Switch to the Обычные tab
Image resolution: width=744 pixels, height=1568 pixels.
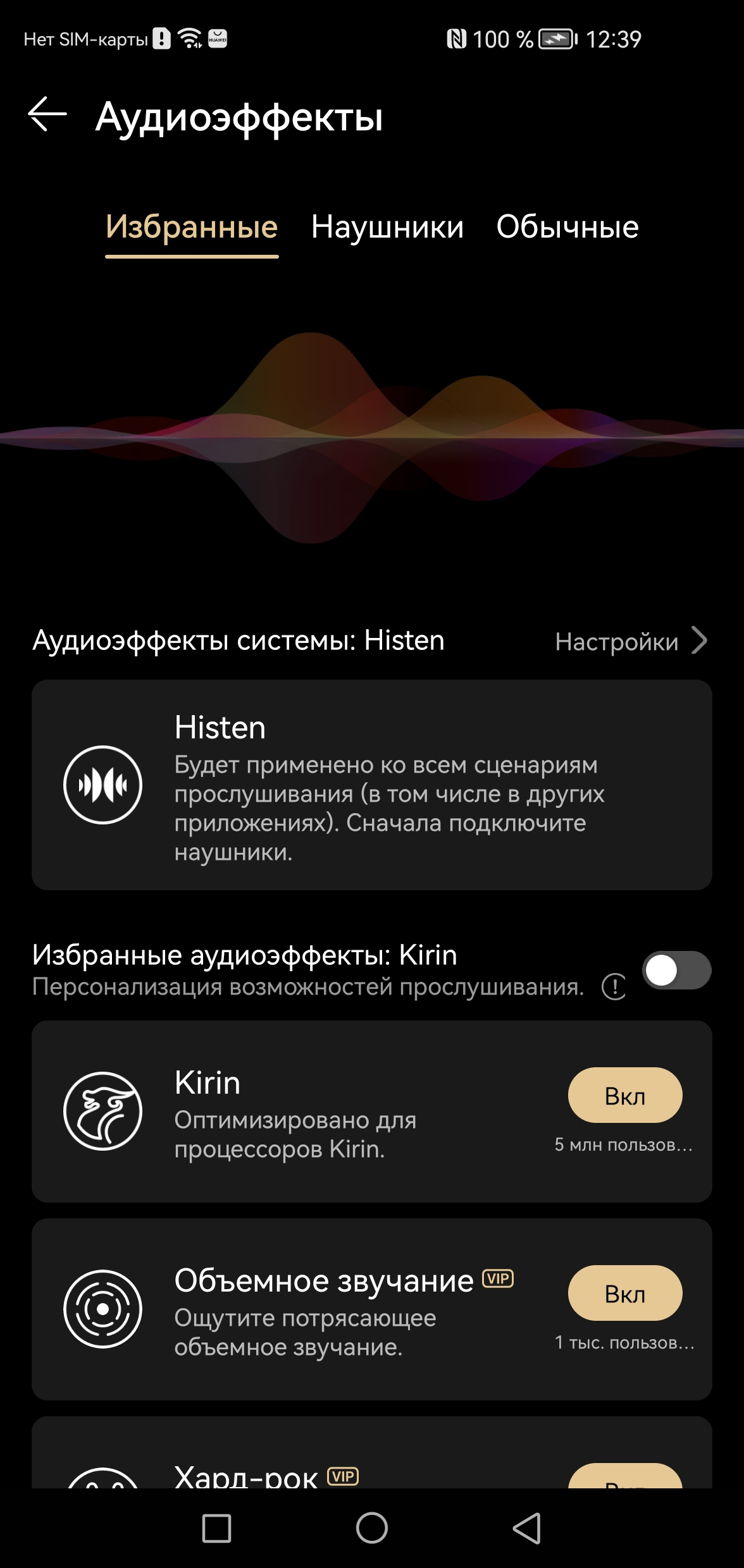click(x=567, y=227)
